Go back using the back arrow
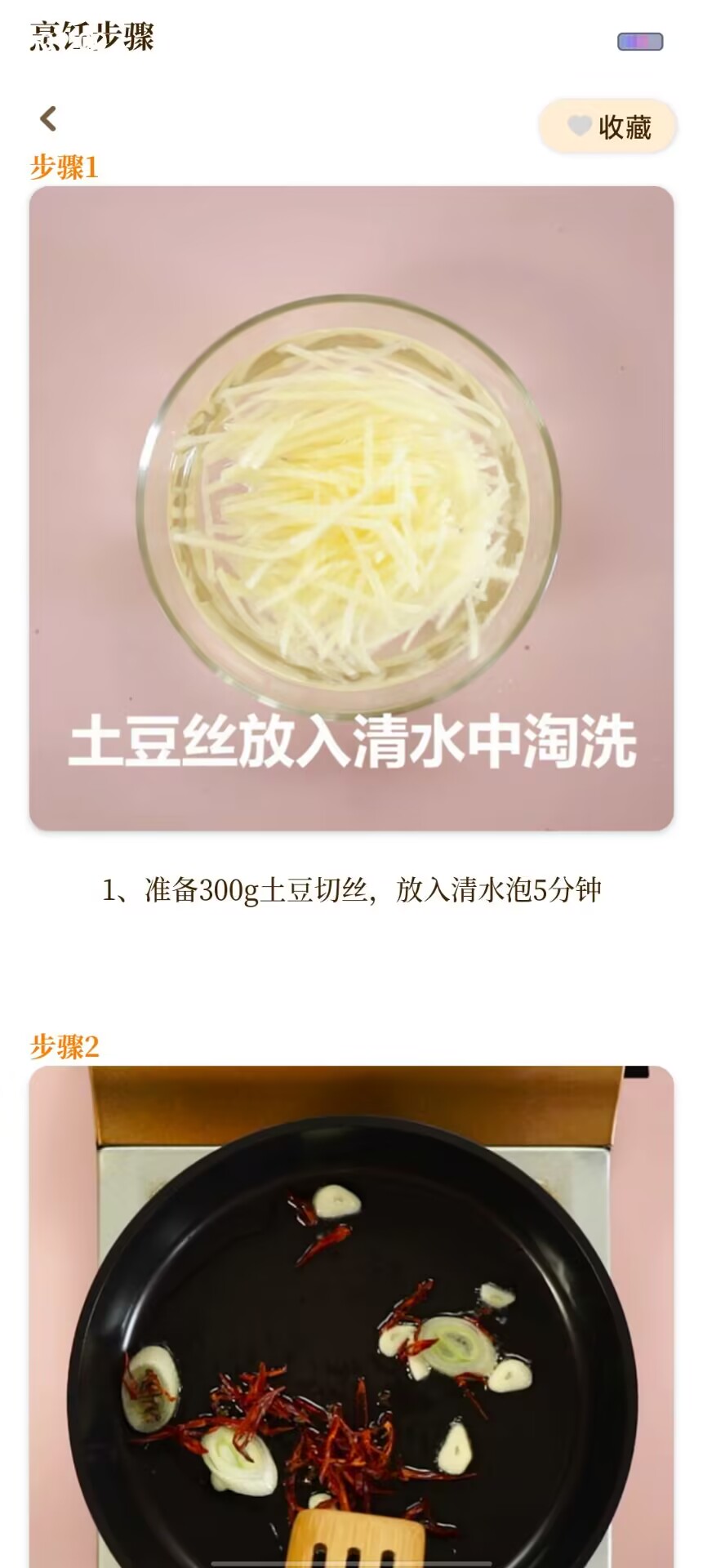The height and width of the screenshot is (1568, 703). (48, 119)
